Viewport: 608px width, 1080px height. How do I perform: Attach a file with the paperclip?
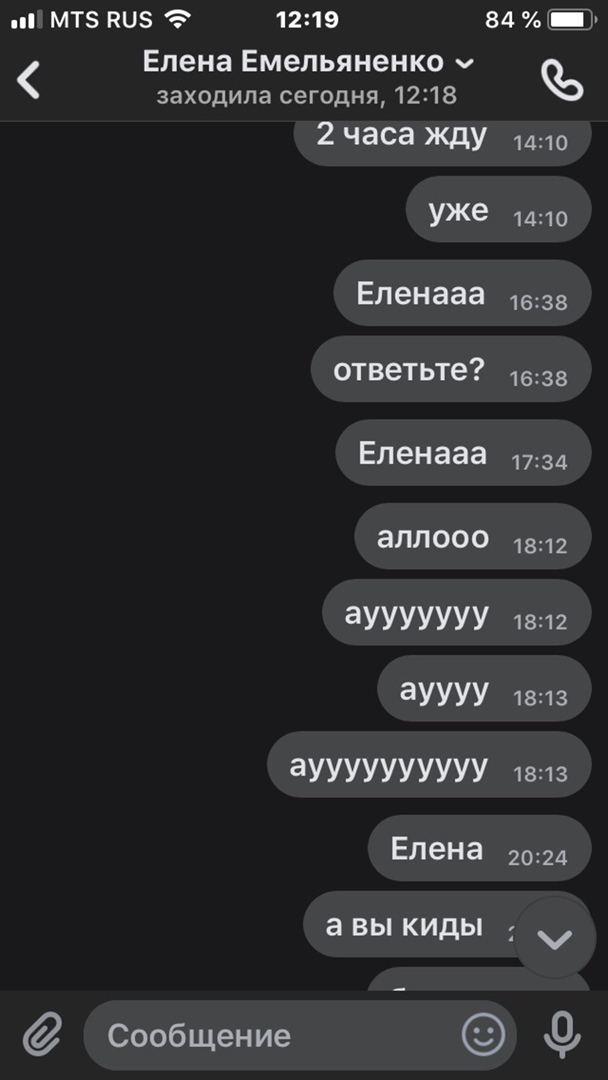[x=42, y=1034]
